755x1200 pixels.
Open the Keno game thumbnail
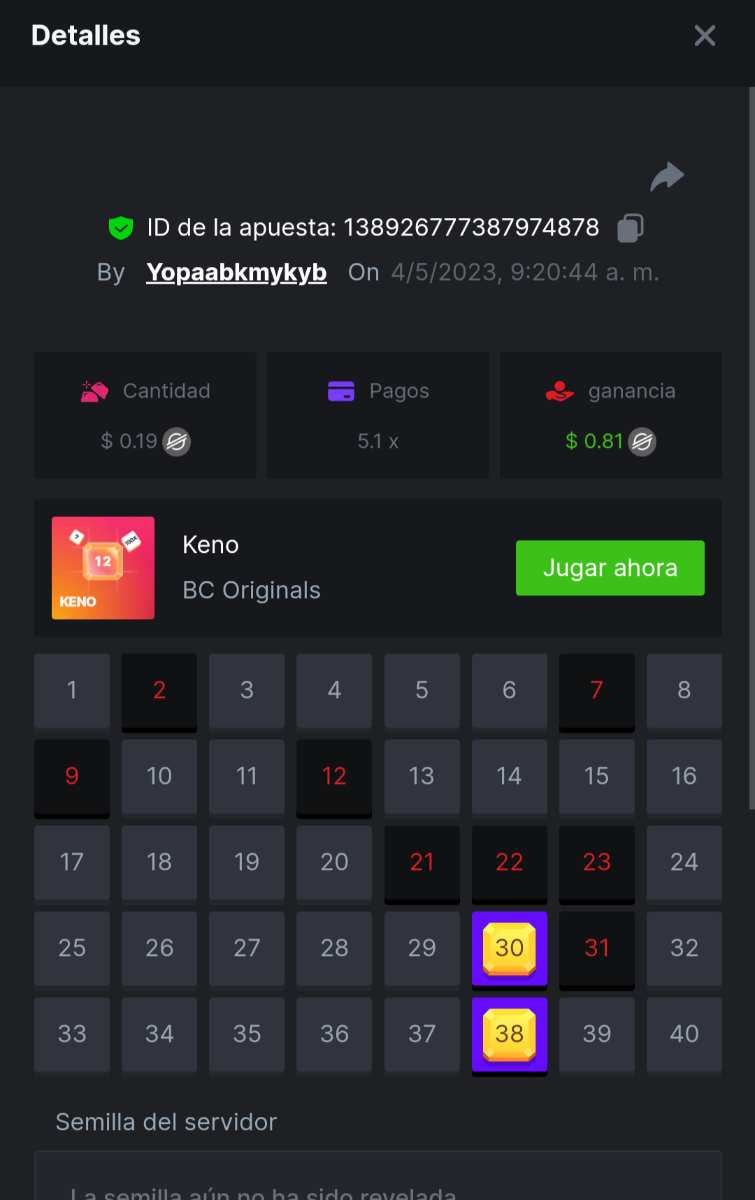pos(103,568)
